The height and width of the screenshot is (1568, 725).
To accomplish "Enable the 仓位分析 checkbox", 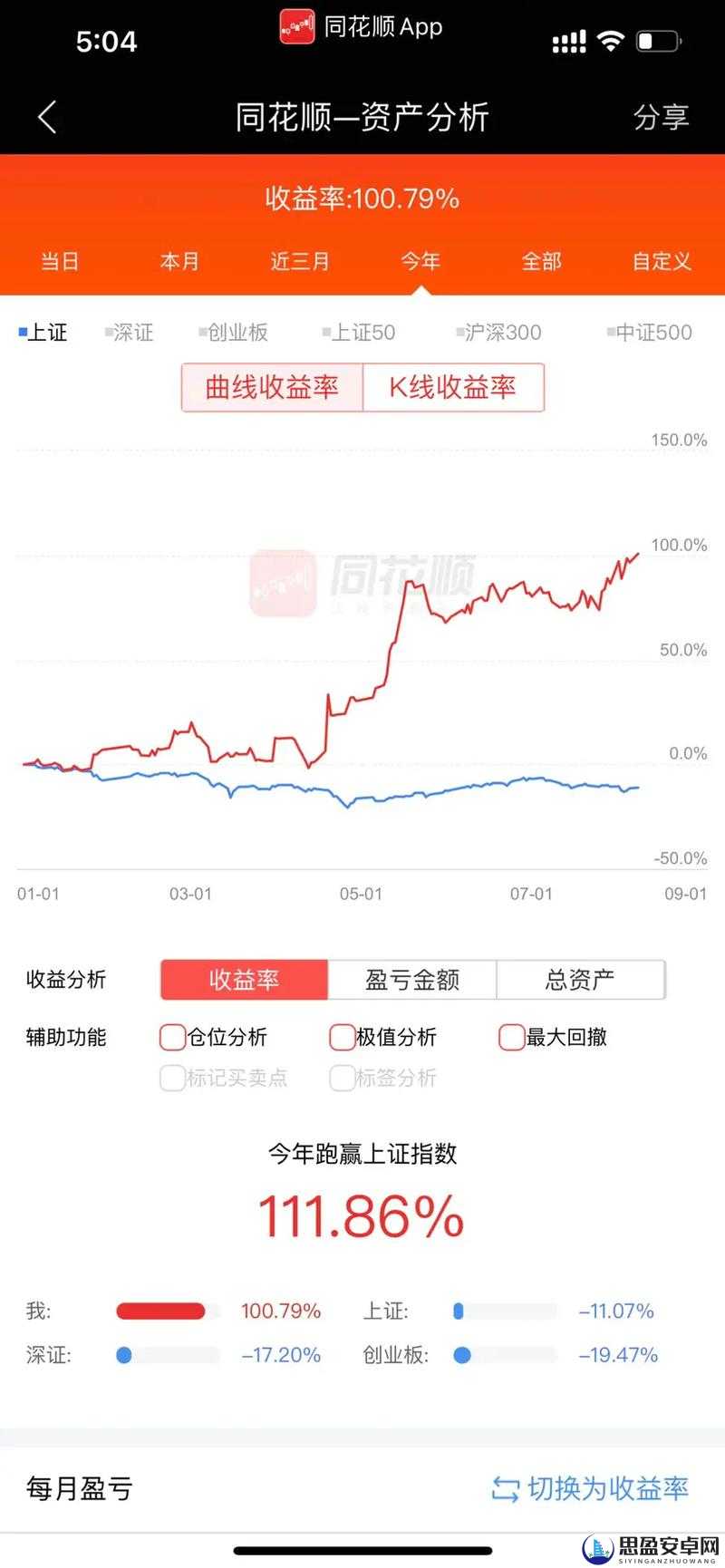I will click(214, 1037).
